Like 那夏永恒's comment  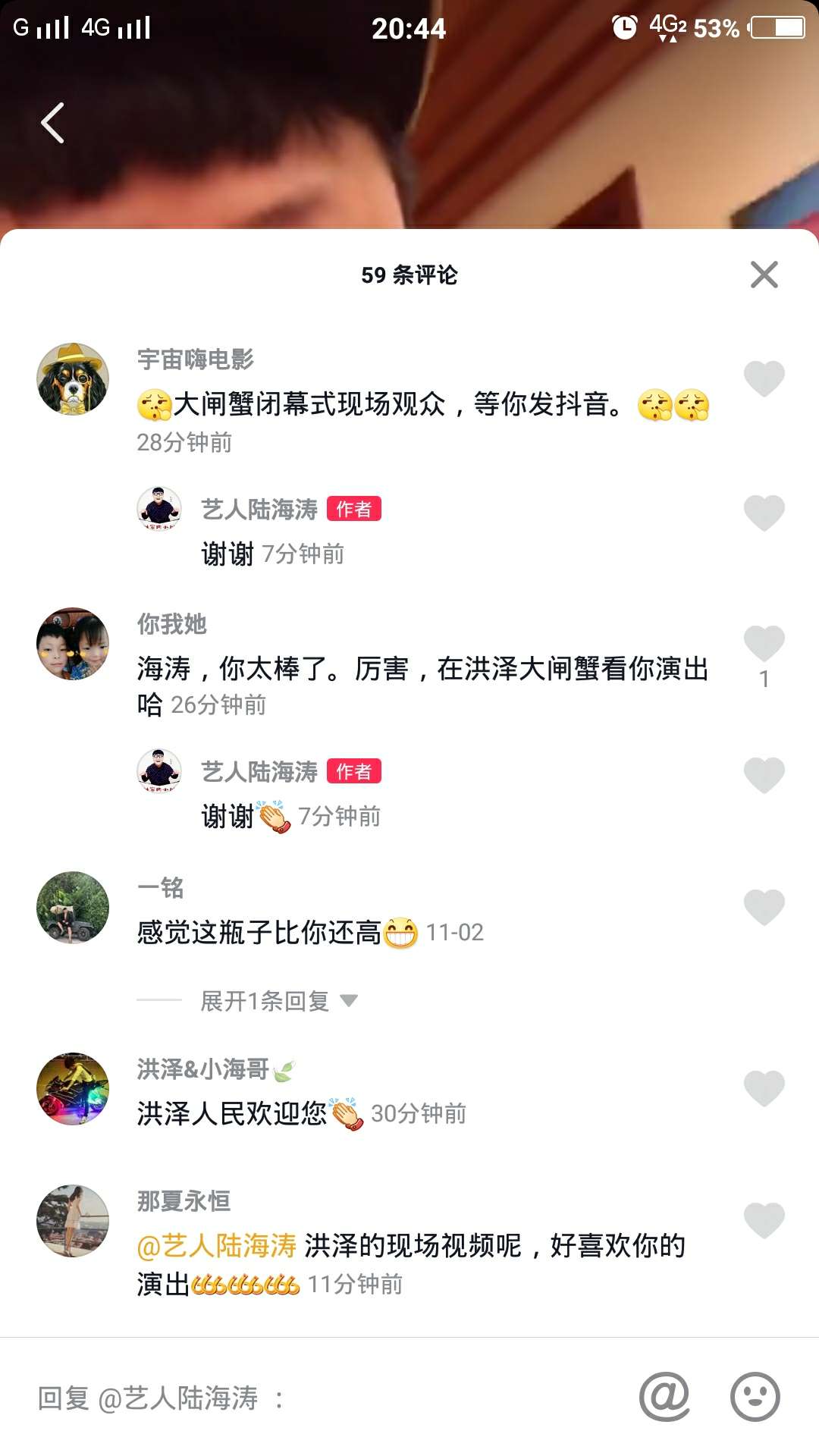click(764, 1221)
